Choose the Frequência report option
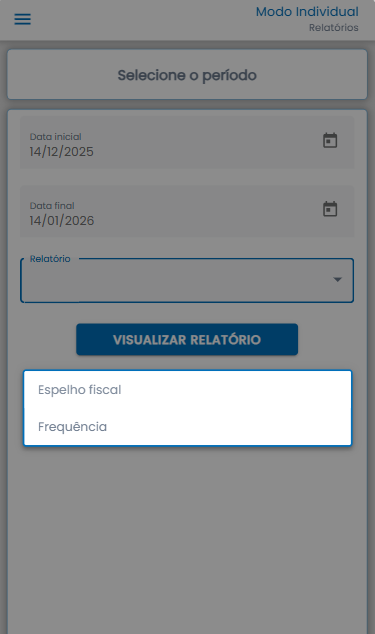The height and width of the screenshot is (634, 375). [x=187, y=427]
